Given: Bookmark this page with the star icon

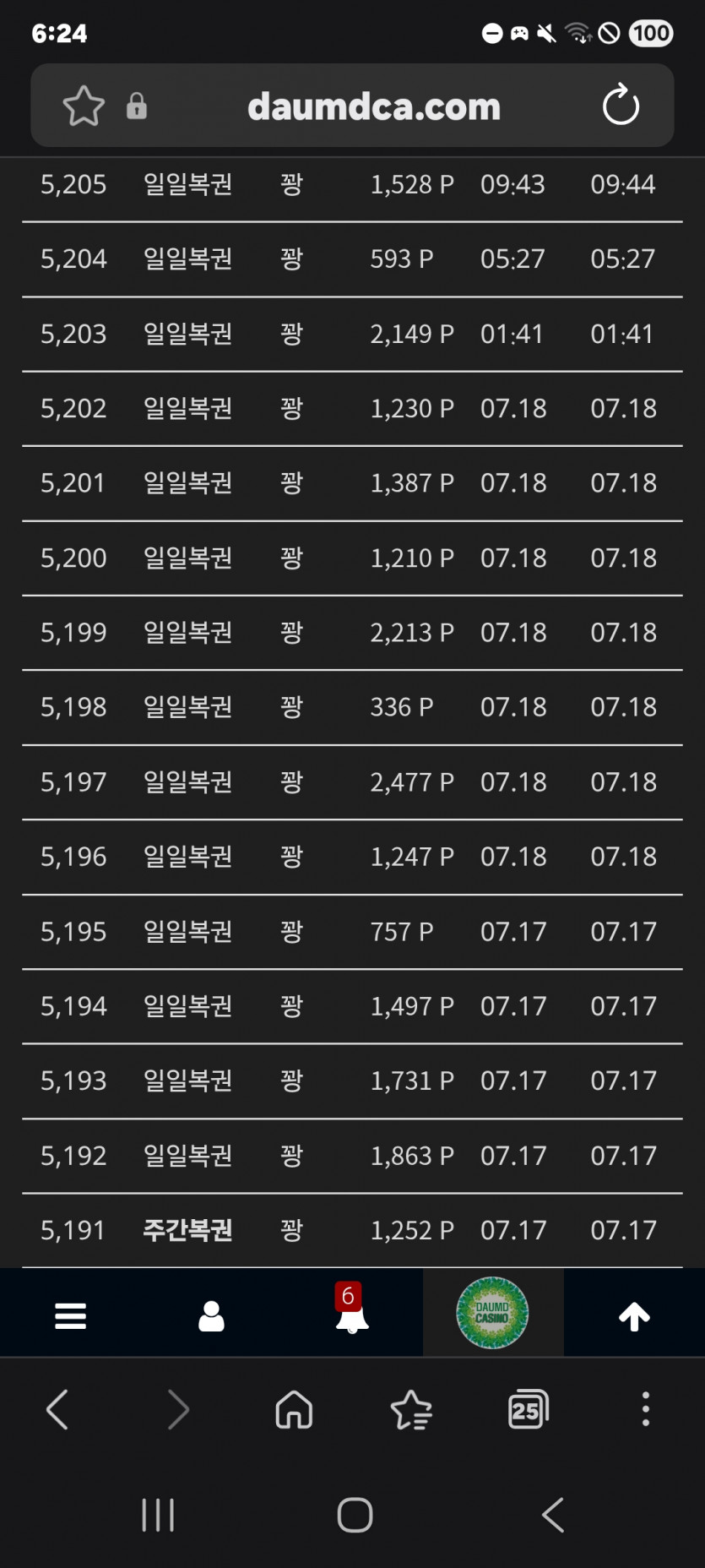Looking at the screenshot, I should click(x=84, y=106).
